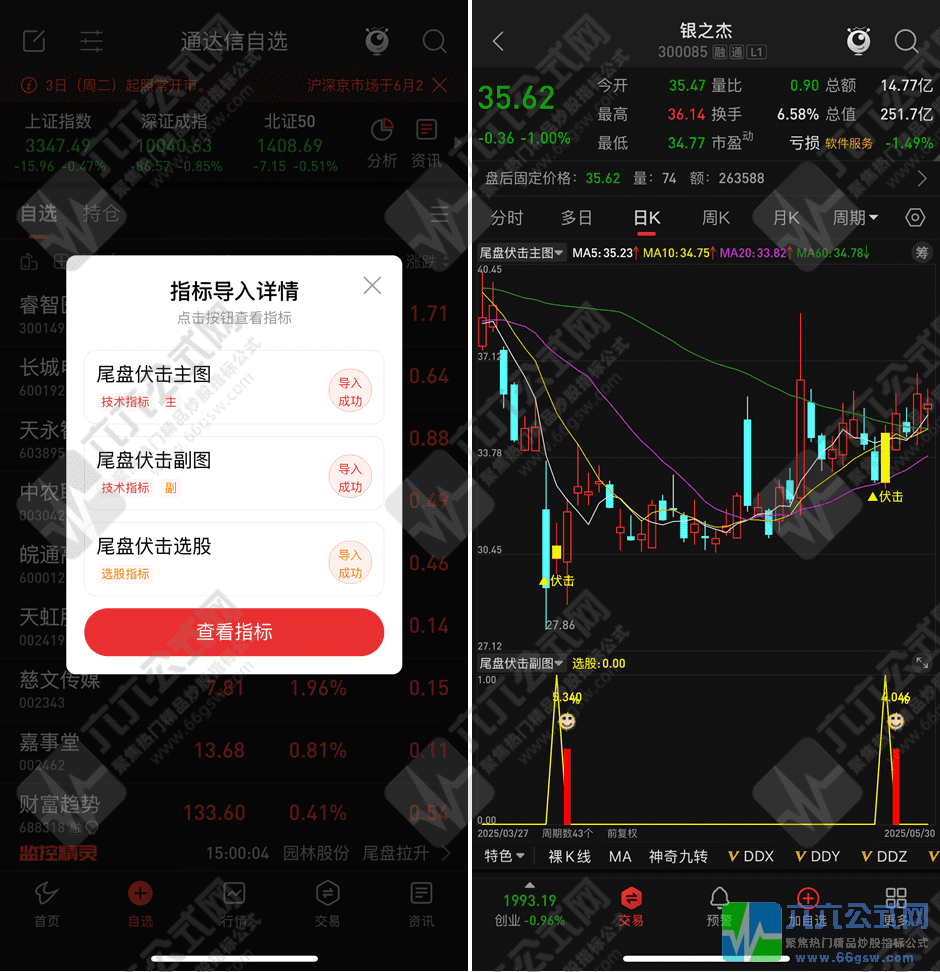
Task: Change the 尾盘伏击主图 main chart indicator
Action: point(521,253)
